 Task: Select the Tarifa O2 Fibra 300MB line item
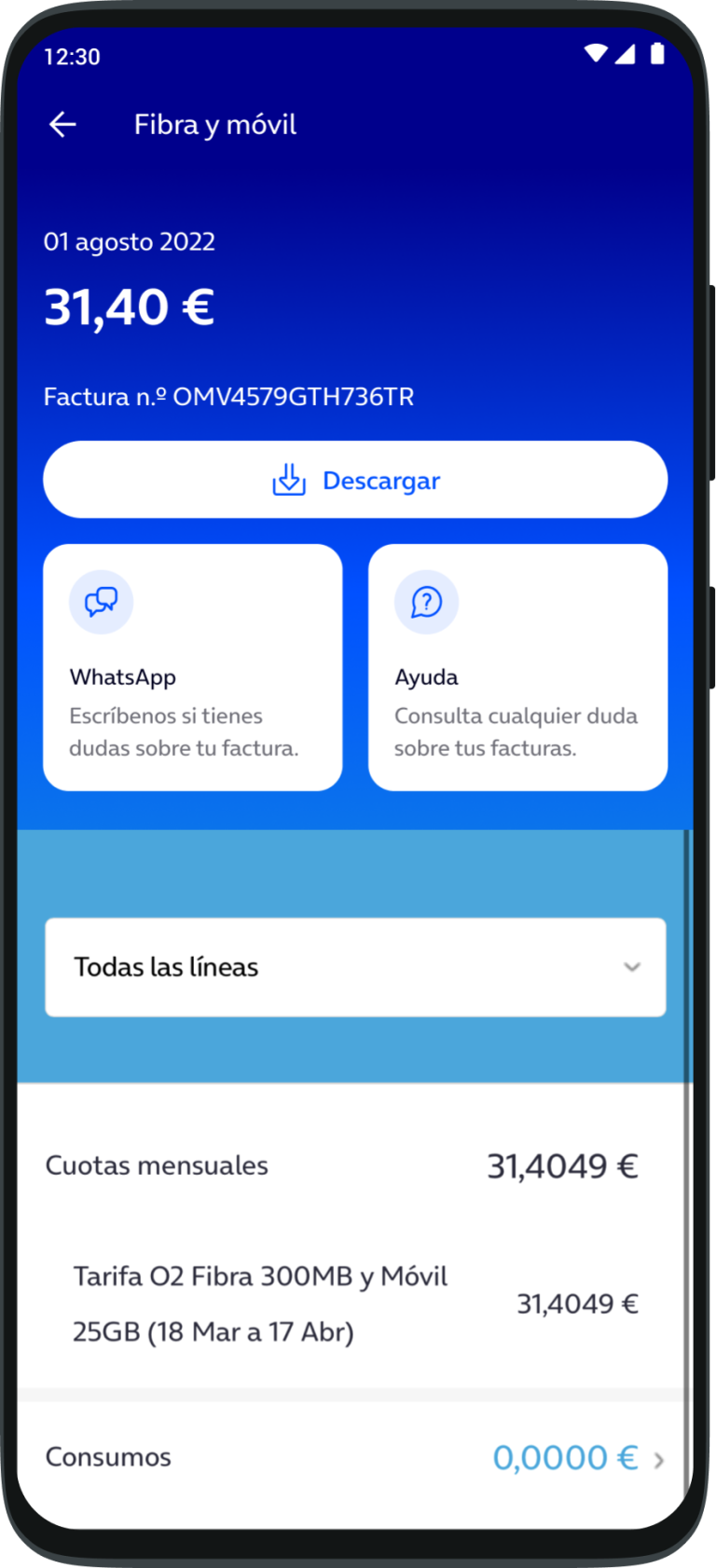point(259,1302)
